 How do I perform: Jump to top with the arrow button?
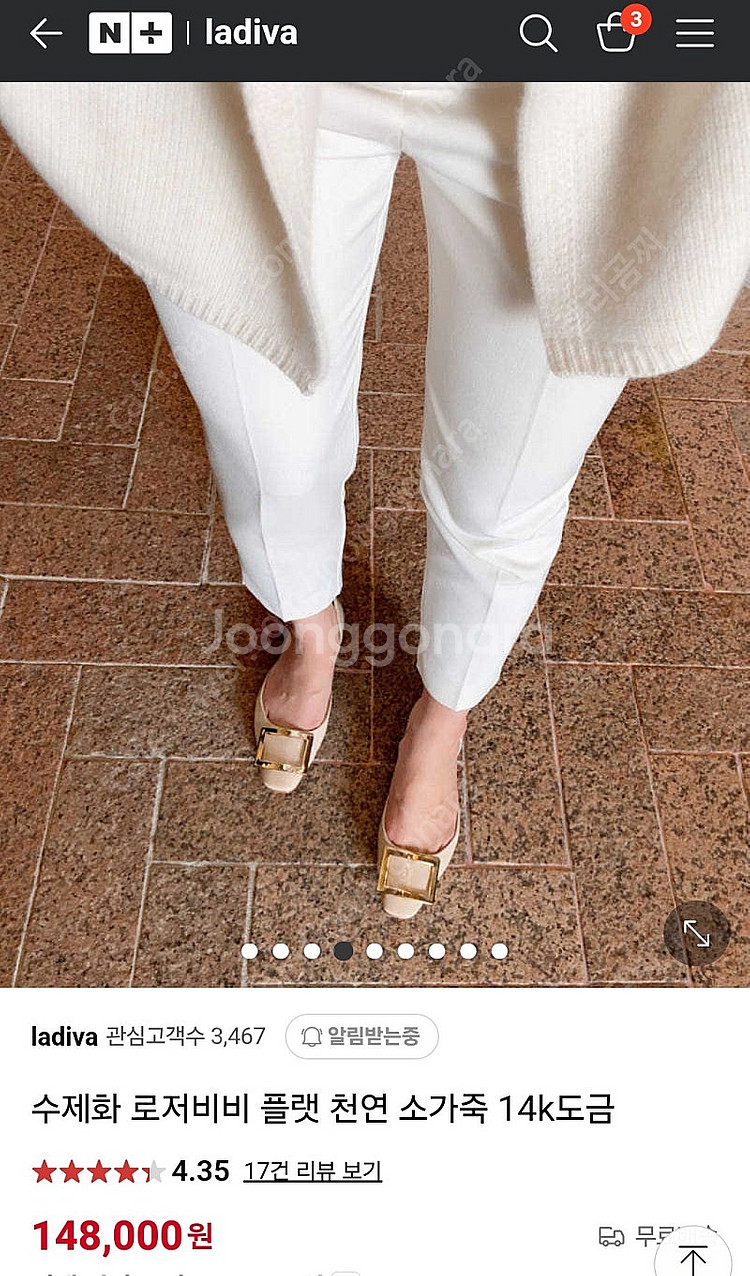(x=693, y=1256)
